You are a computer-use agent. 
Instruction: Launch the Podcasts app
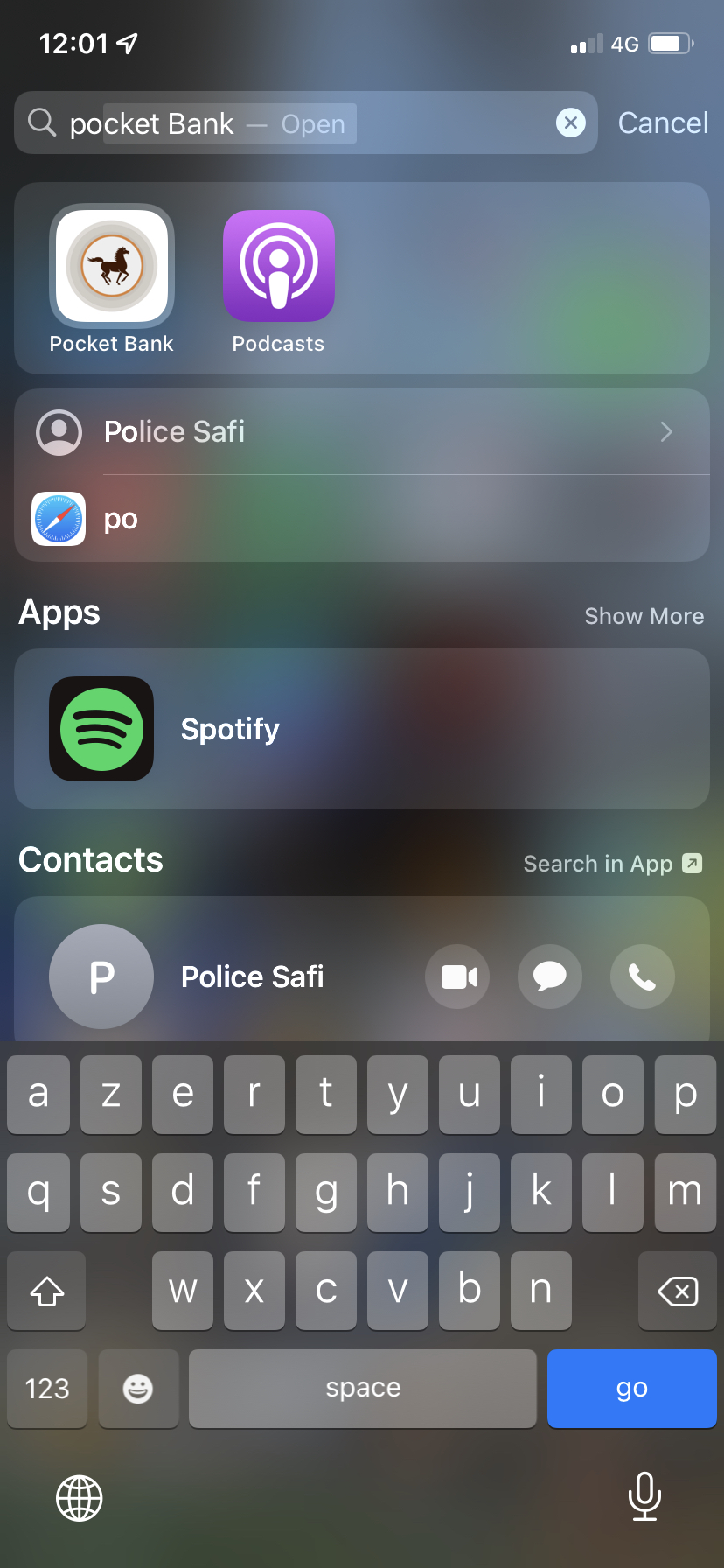tap(278, 267)
